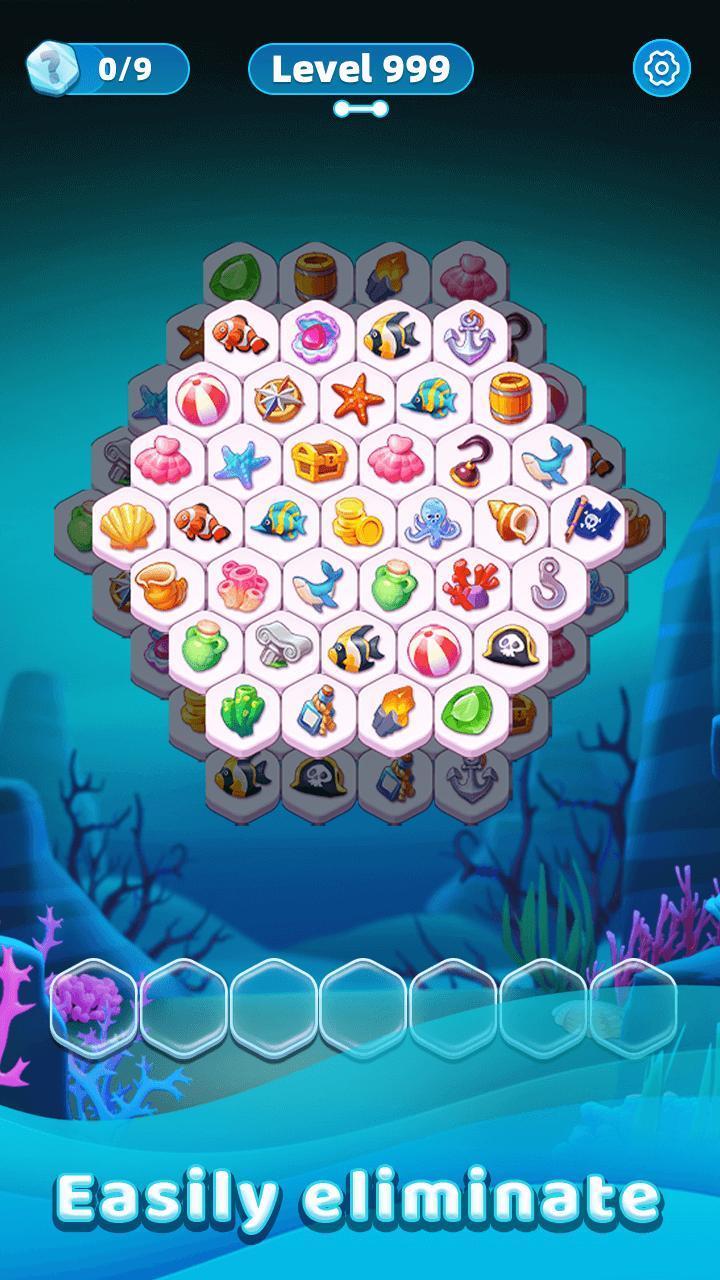Select the red coral tile

click(470, 584)
